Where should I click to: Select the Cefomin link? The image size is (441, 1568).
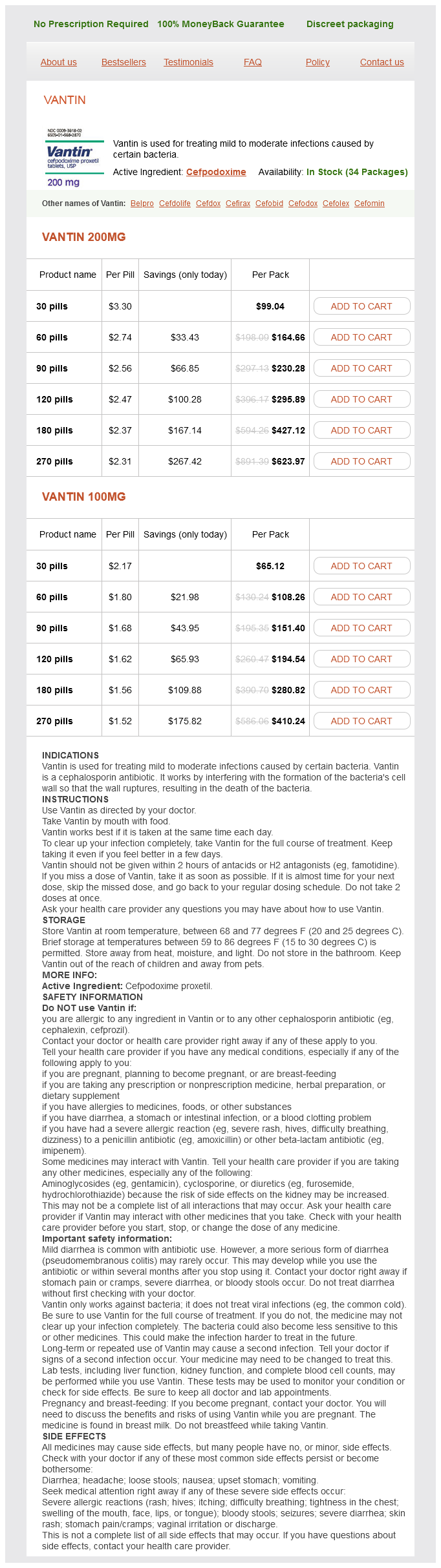369,204
